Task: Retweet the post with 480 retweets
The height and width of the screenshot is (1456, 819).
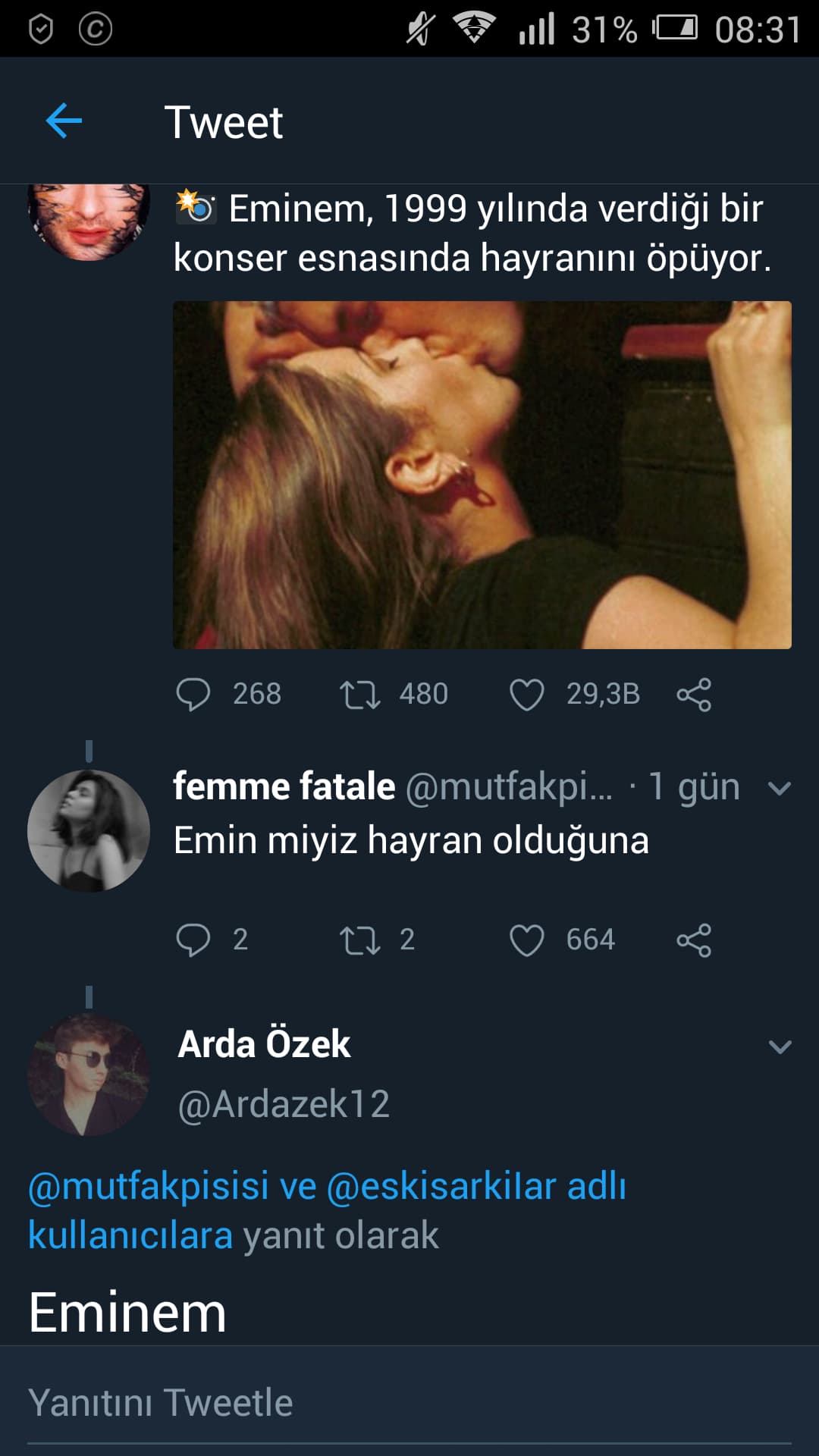Action: coord(359,695)
